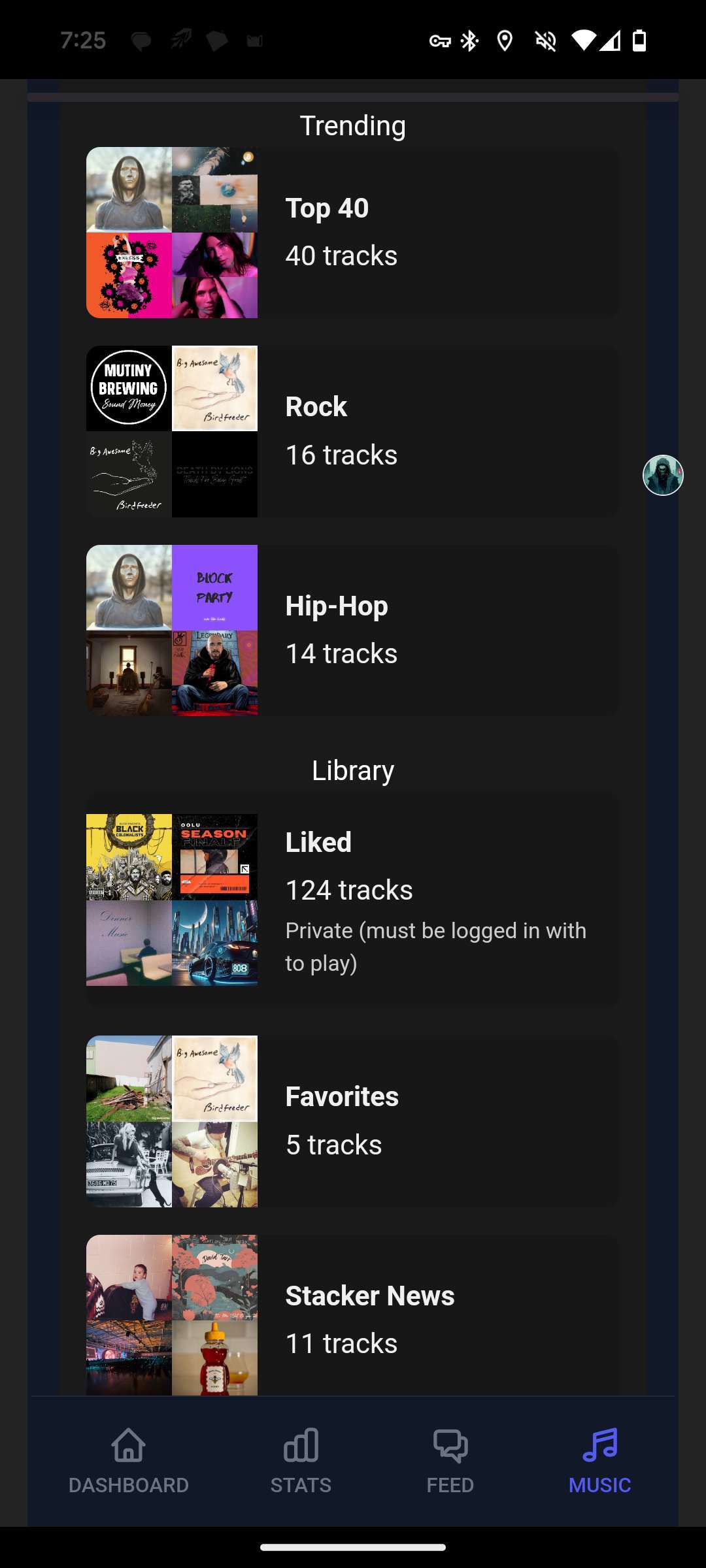Select the Hip-Hop trending playlist
Viewport: 706px width, 1568px height.
click(353, 630)
